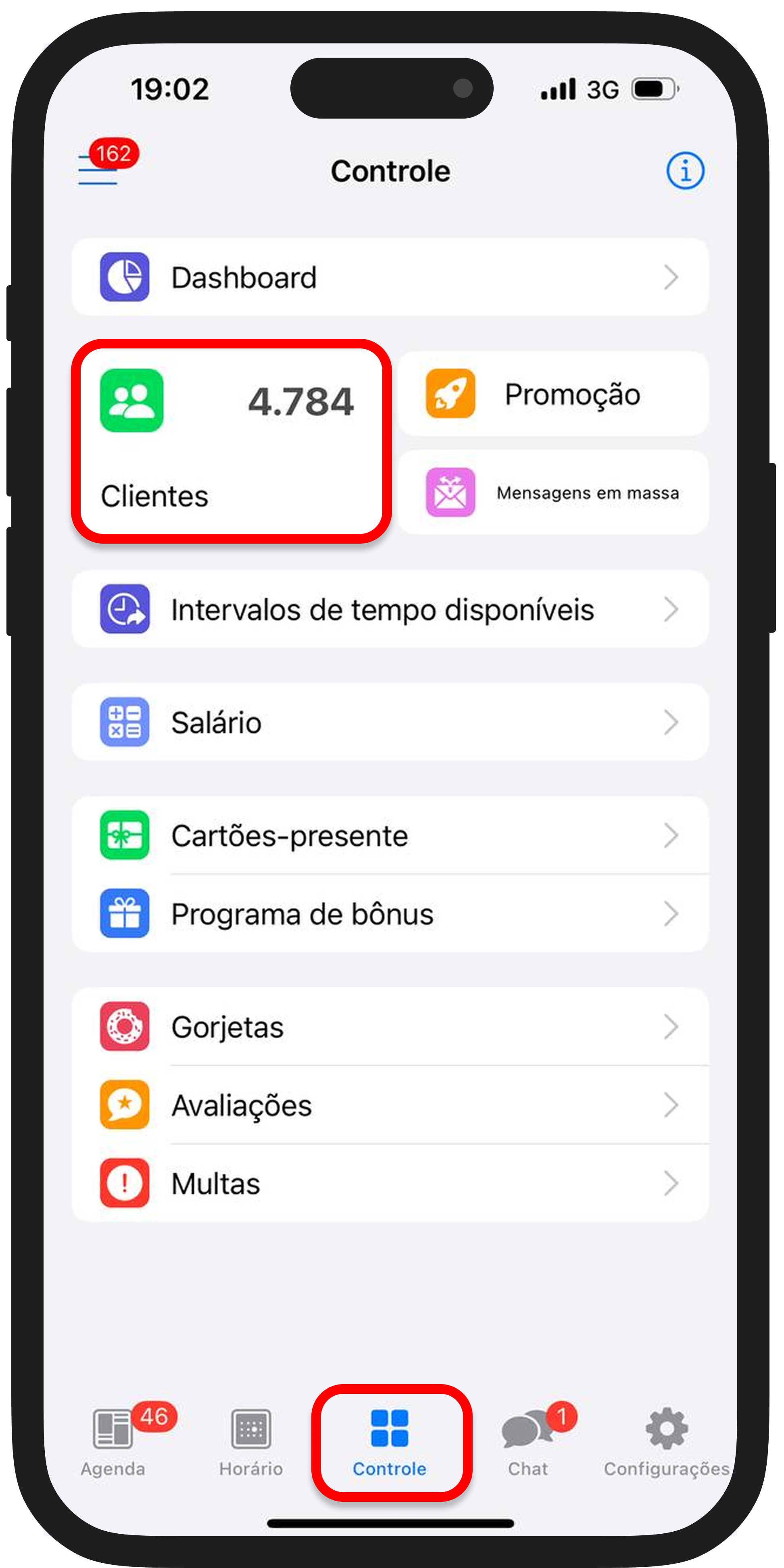Open the Salário row
Viewport: 784px width, 1568px height.
tap(390, 723)
